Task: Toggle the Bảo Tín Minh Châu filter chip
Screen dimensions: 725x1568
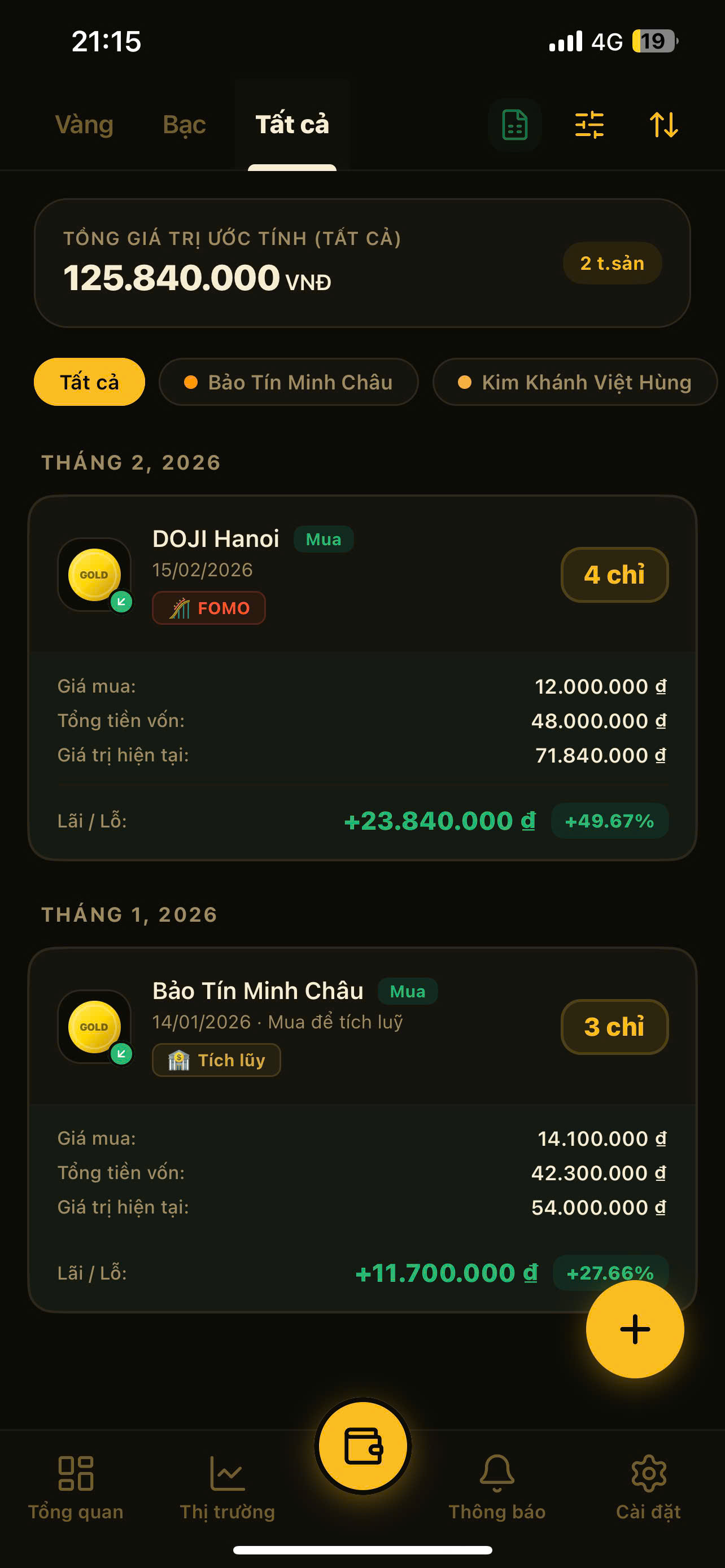Action: 289,382
